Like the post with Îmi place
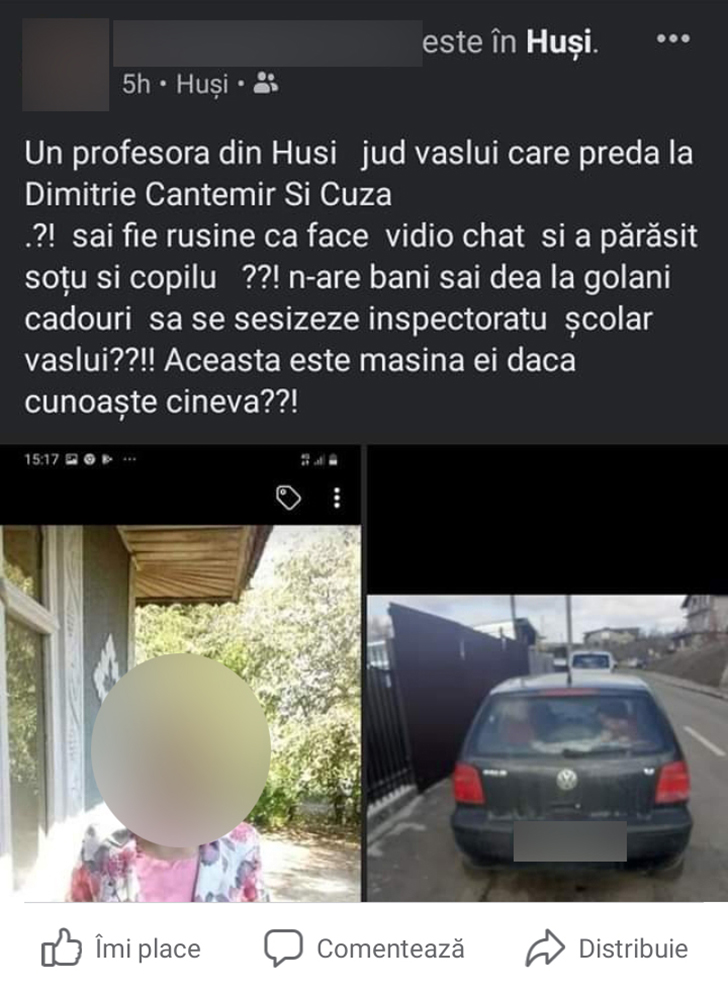Image resolution: width=728 pixels, height=991 pixels. point(121,948)
